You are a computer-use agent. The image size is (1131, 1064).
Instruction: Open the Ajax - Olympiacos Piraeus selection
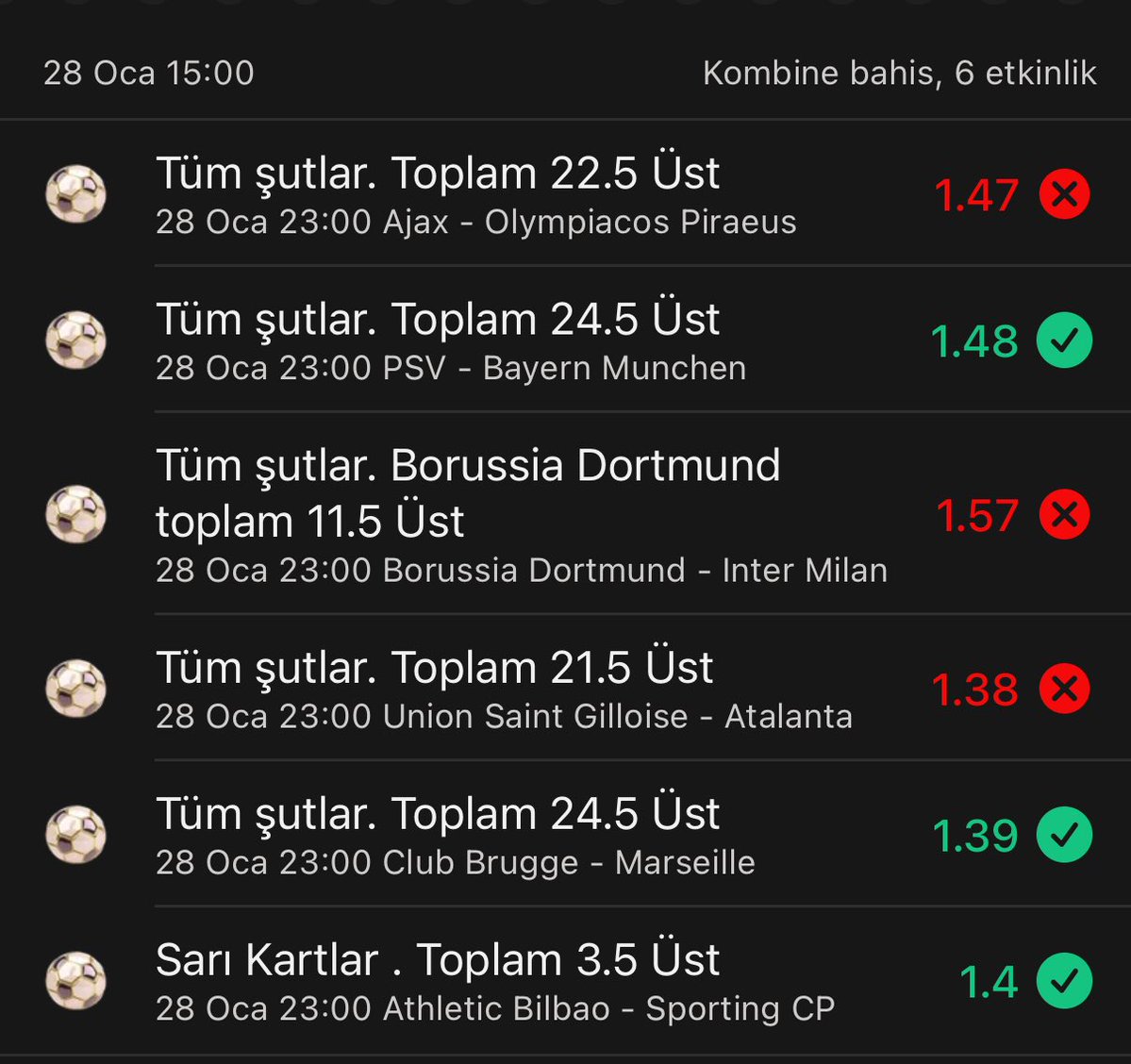point(475,195)
